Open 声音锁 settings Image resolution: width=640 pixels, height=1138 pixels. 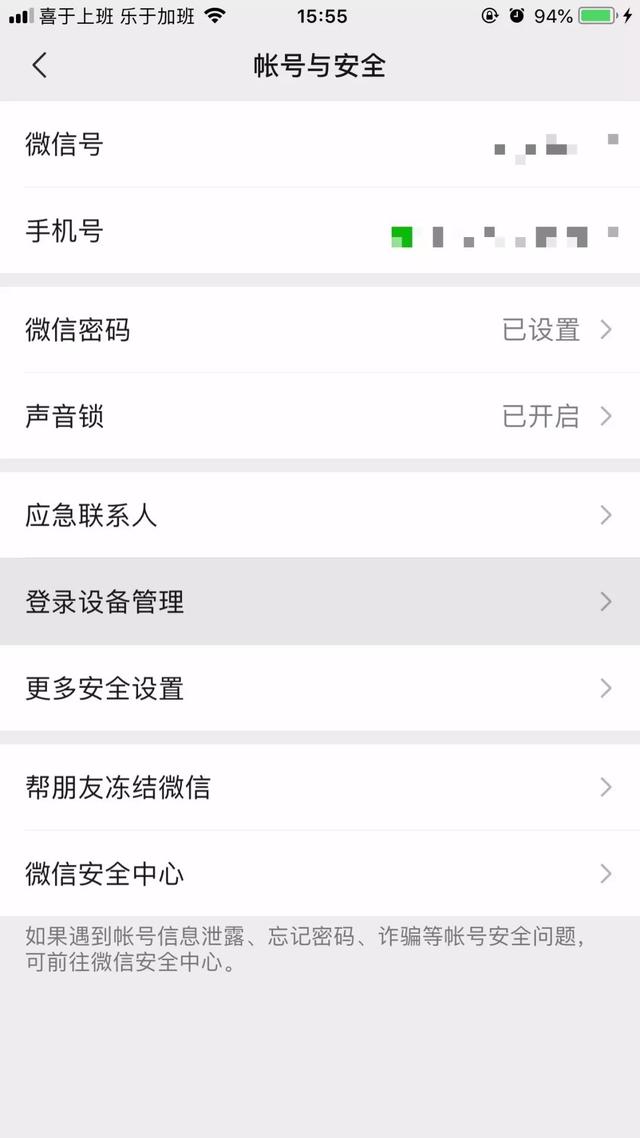click(320, 416)
